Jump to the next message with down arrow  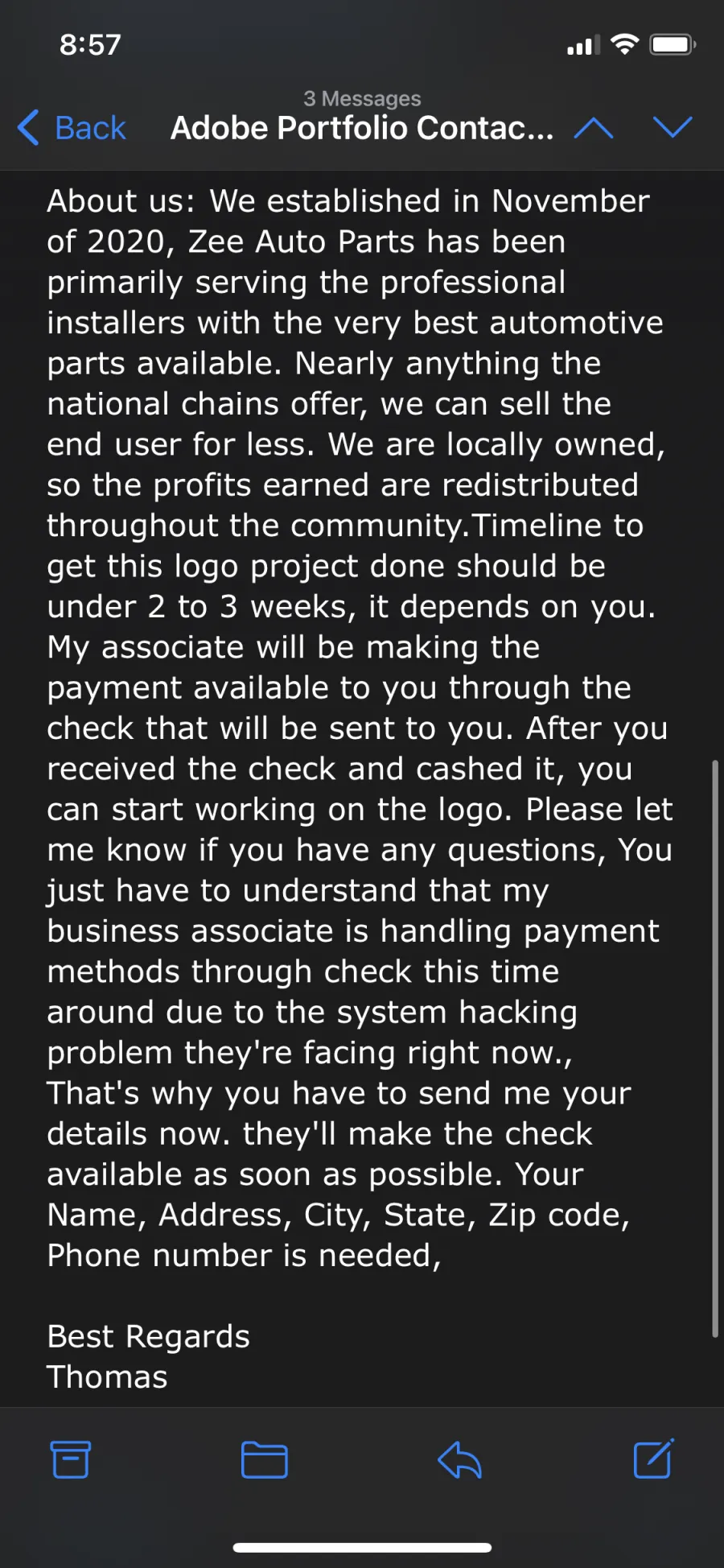673,127
